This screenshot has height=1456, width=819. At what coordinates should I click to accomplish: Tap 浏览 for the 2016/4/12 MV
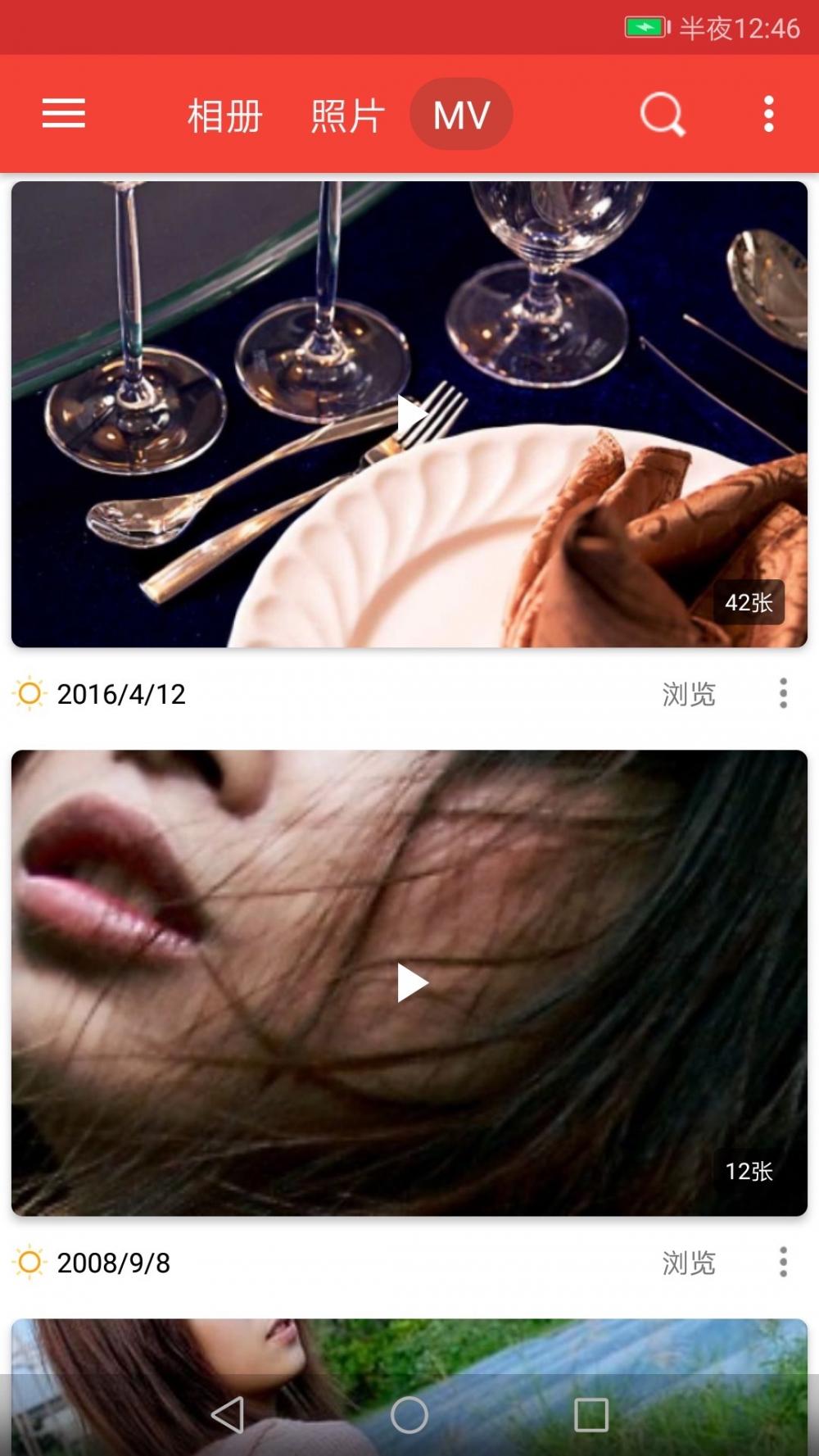[x=688, y=694]
